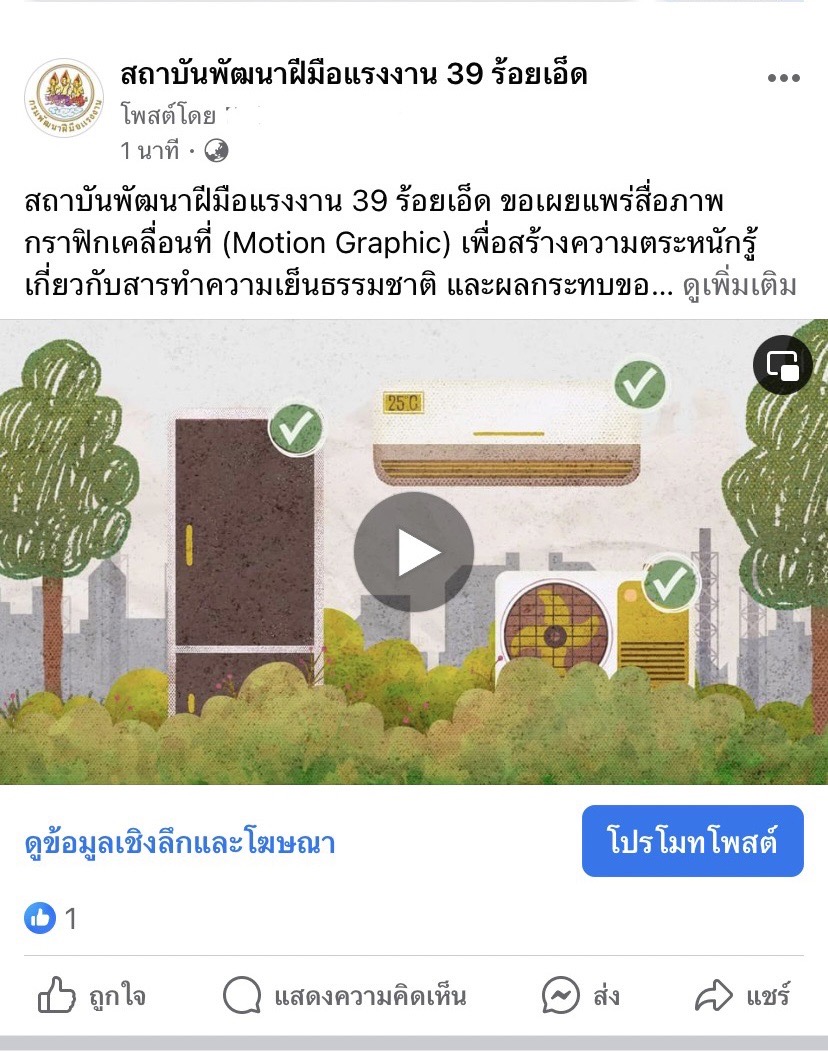Share the post with แชร์
Screen dimensions: 828x1053
(x=743, y=996)
